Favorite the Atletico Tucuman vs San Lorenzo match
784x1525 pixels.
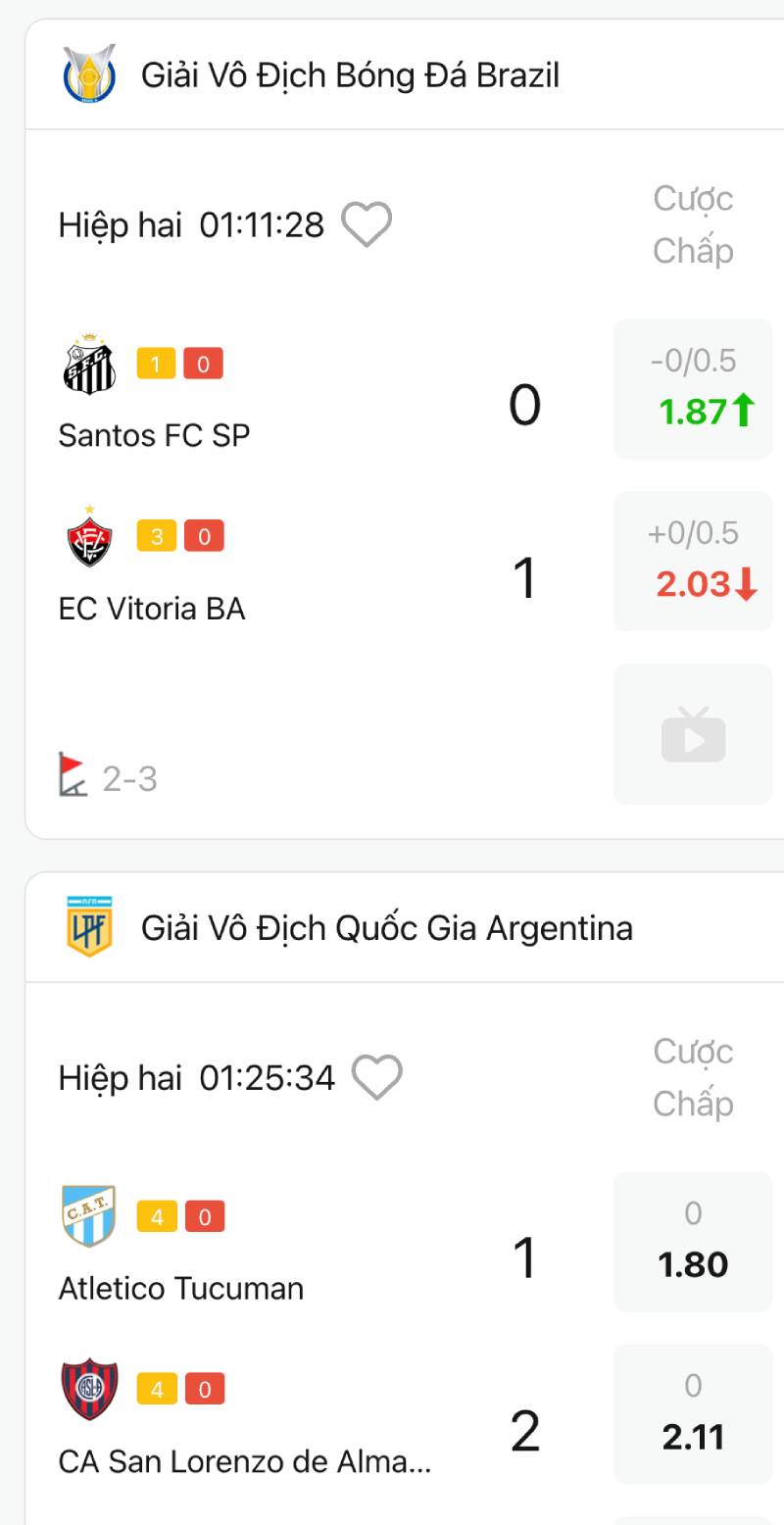coord(377,1077)
